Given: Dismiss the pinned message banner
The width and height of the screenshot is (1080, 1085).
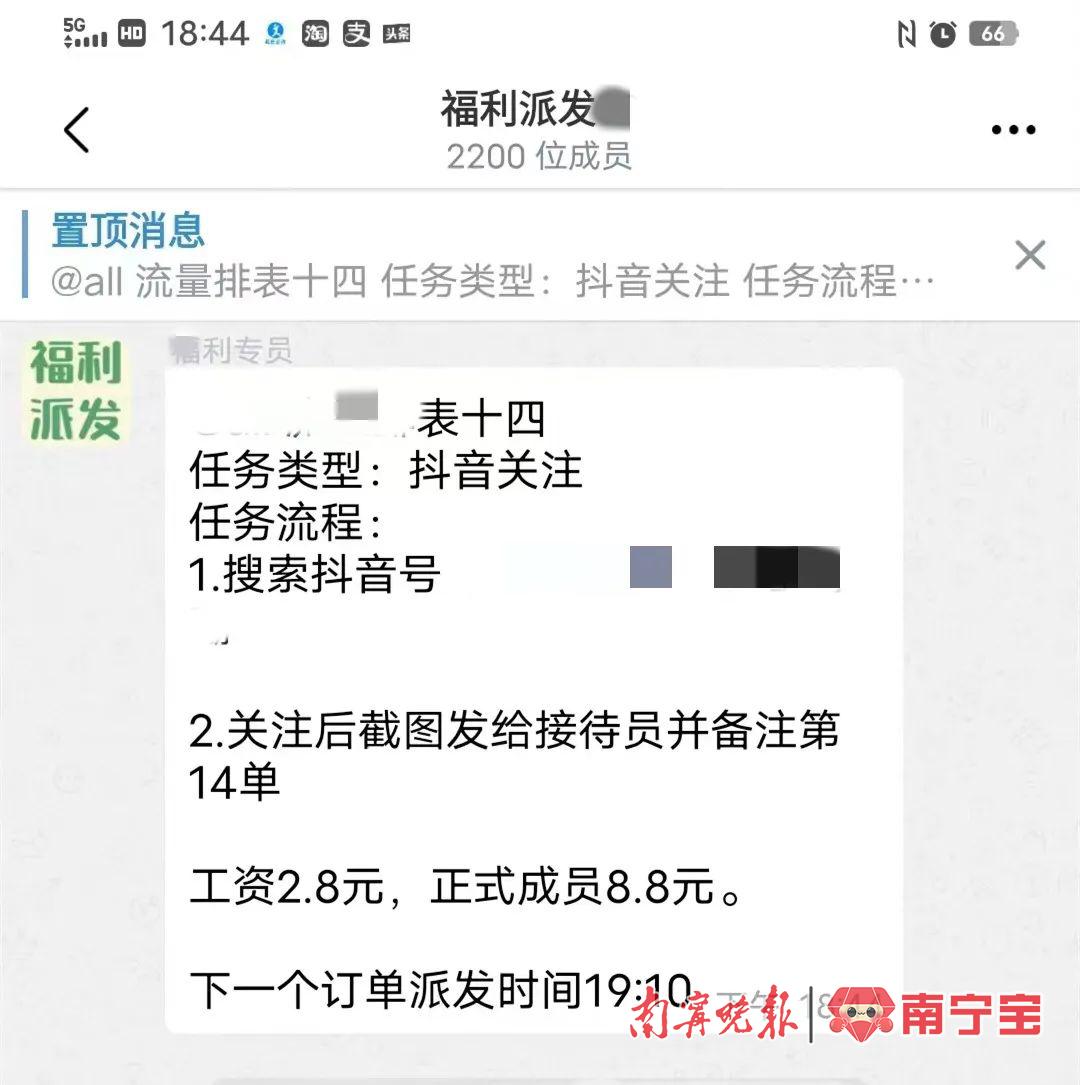Looking at the screenshot, I should 1029,256.
